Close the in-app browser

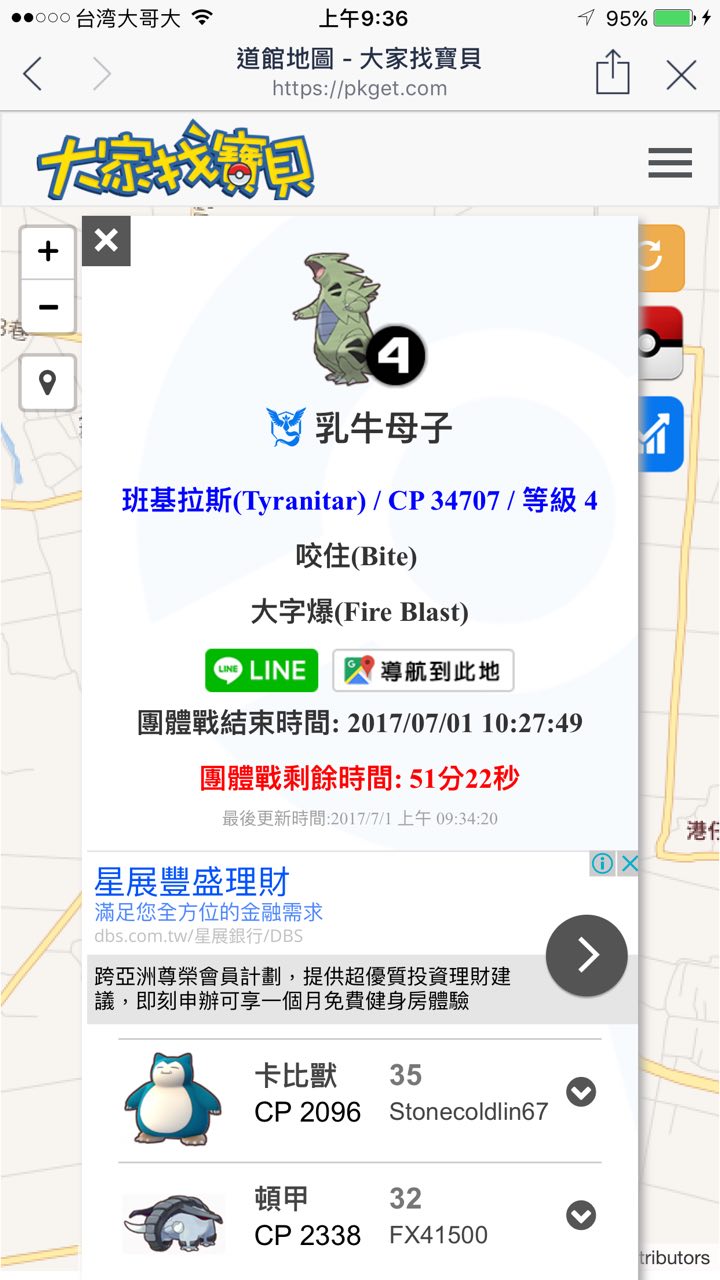(681, 74)
